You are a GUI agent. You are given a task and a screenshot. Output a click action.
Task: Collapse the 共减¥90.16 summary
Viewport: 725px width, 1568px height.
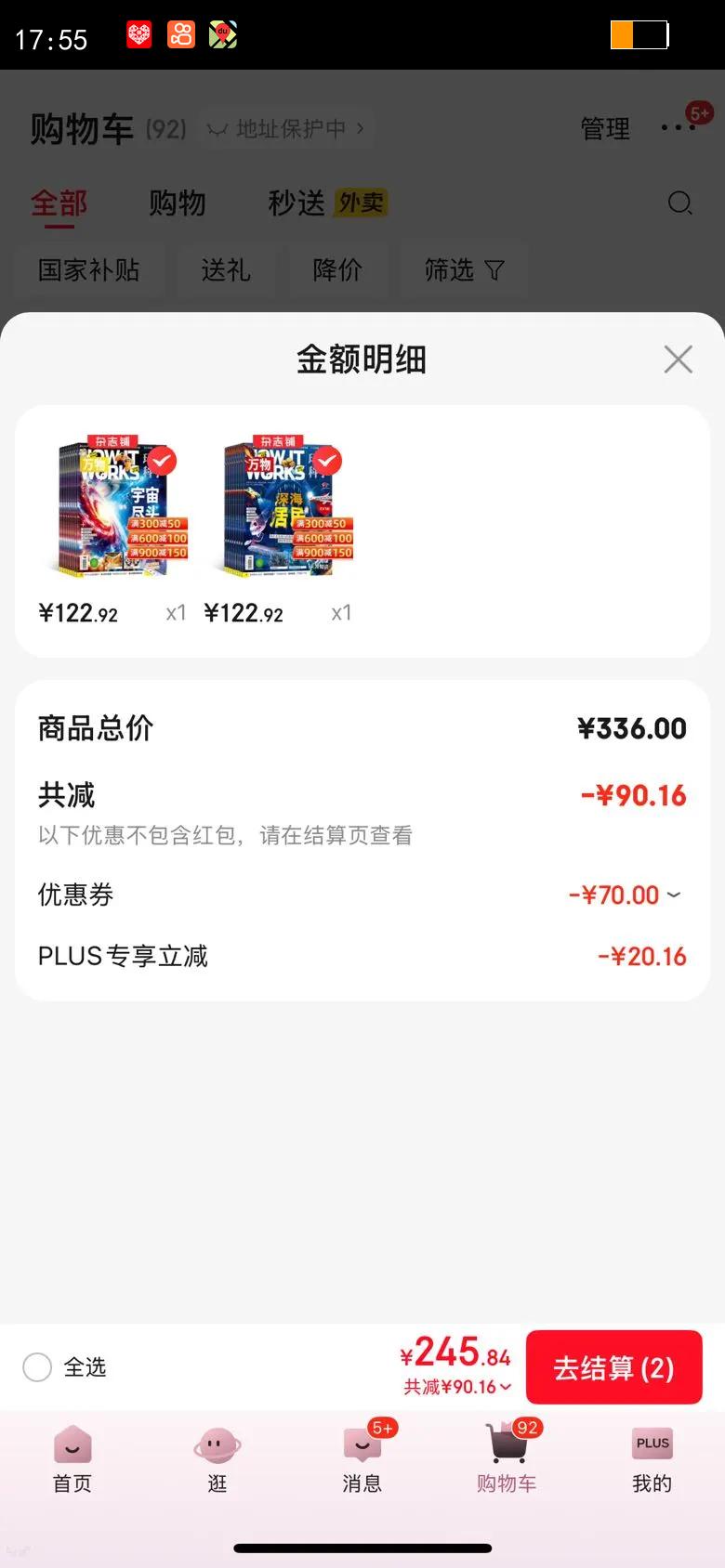(457, 1387)
